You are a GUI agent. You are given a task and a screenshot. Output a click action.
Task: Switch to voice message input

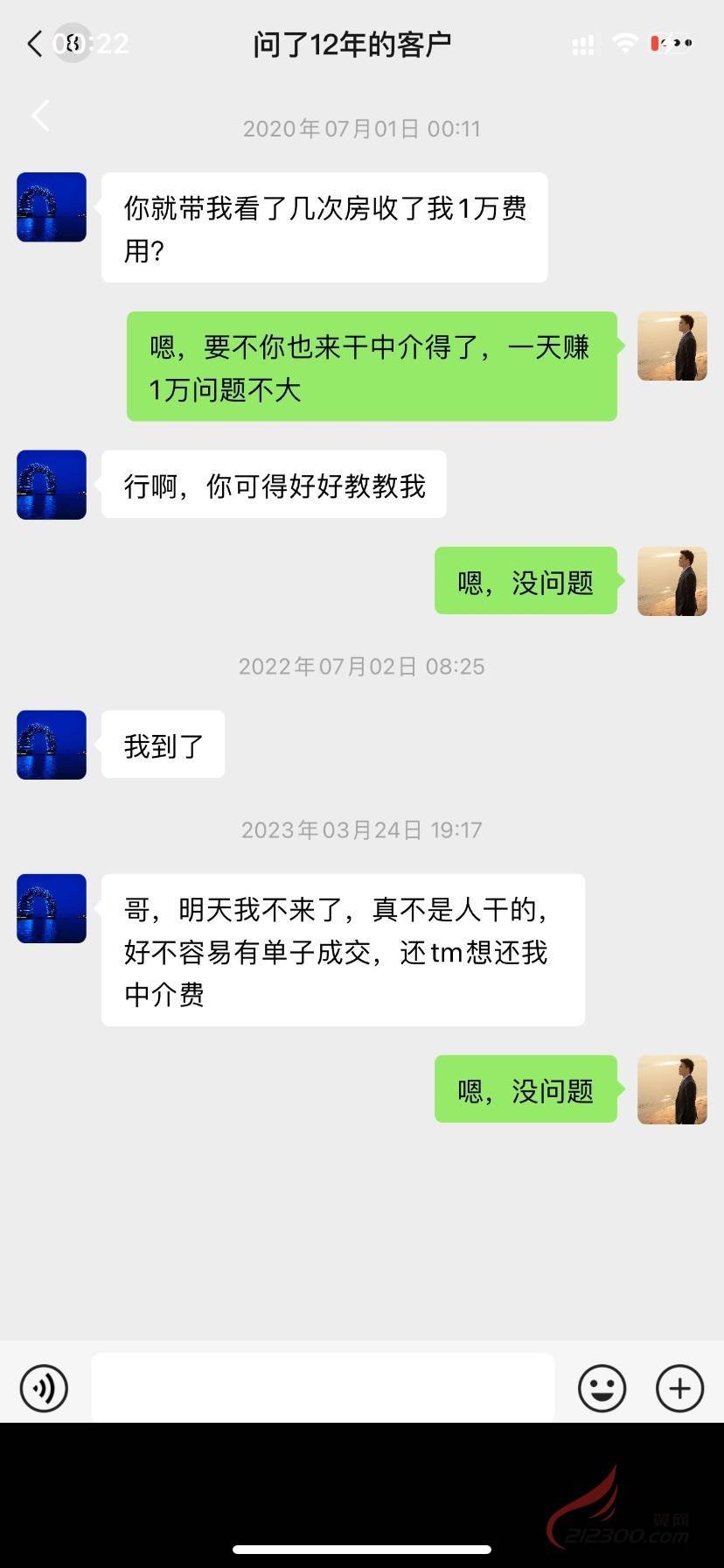[x=44, y=1388]
